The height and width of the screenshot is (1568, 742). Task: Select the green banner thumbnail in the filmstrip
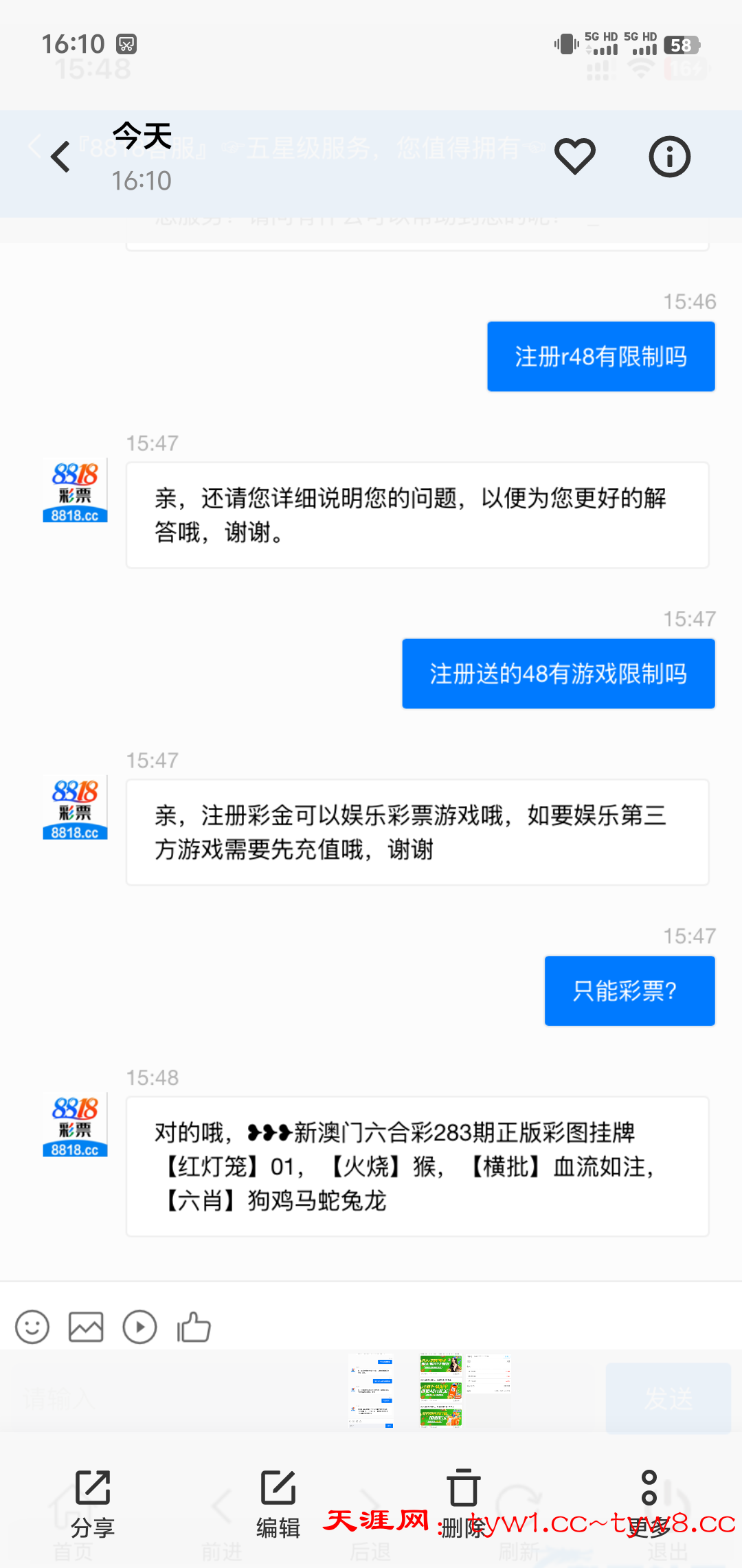pyautogui.click(x=440, y=1391)
